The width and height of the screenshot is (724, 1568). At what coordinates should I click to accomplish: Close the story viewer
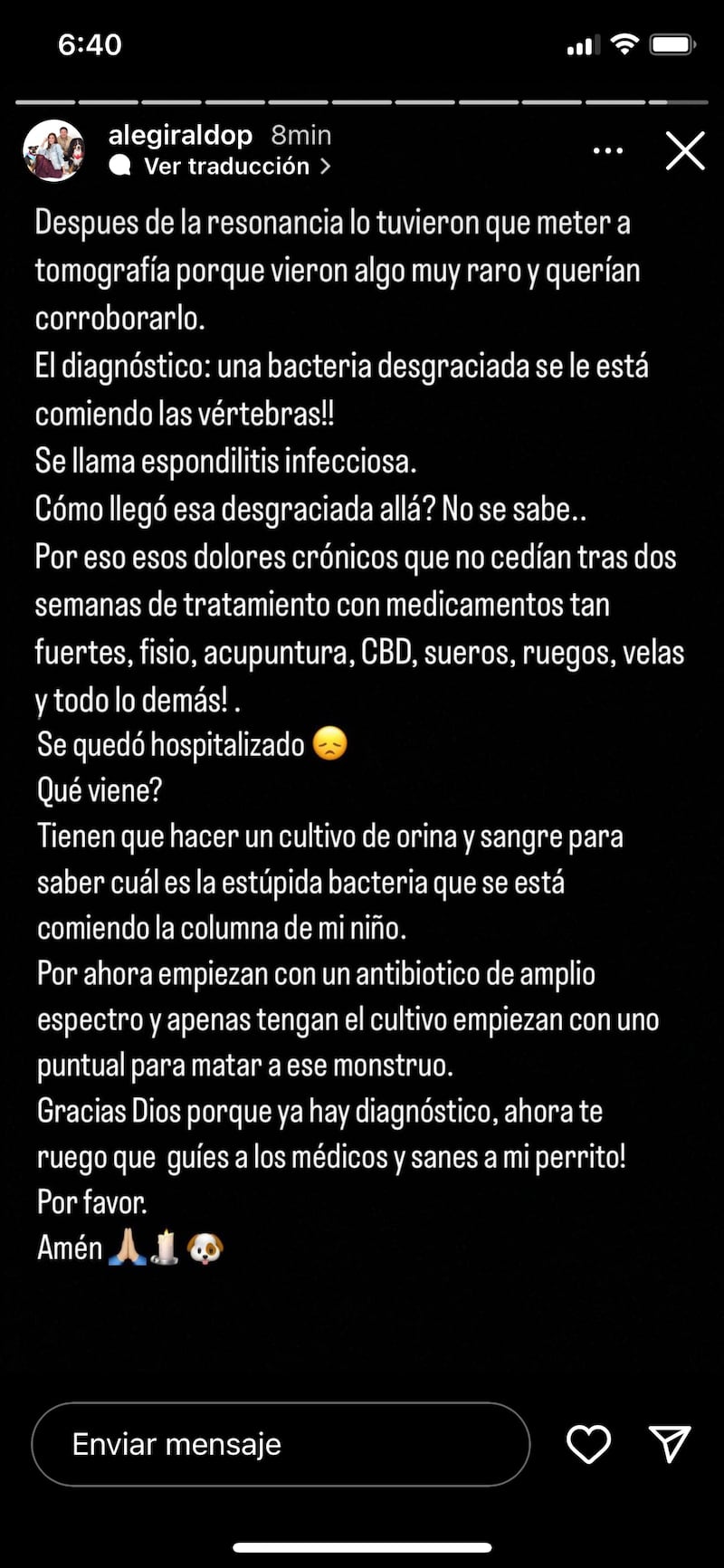click(x=685, y=150)
